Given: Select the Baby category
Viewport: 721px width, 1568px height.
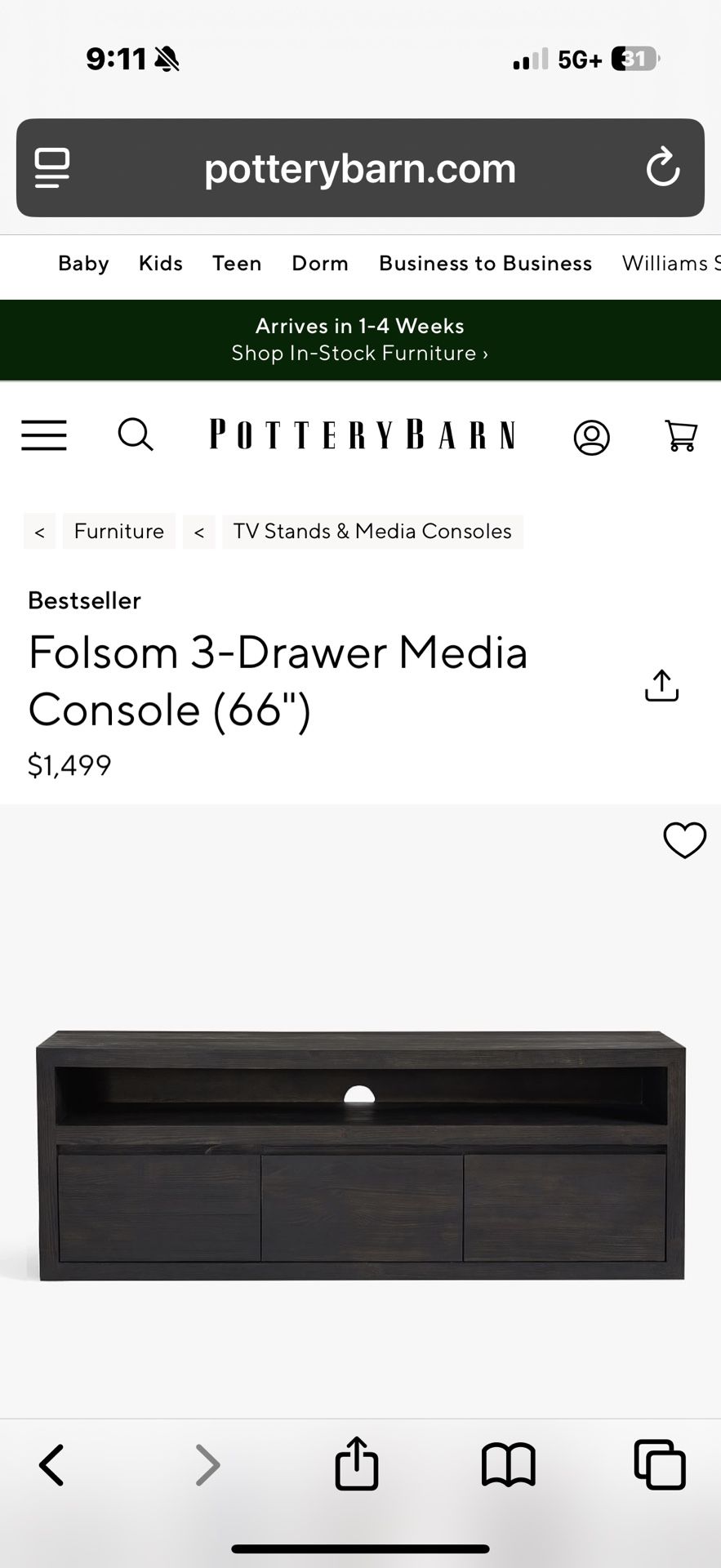Looking at the screenshot, I should pyautogui.click(x=82, y=263).
